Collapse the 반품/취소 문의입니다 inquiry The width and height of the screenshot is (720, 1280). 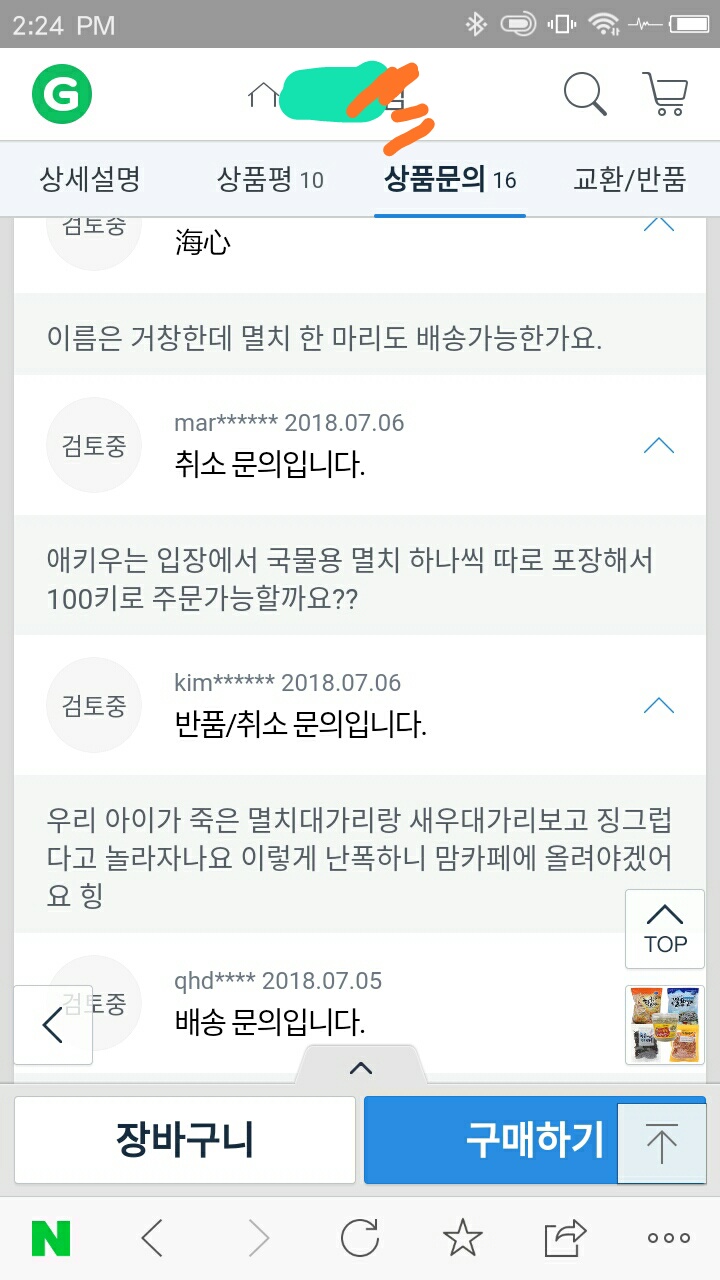(658, 705)
